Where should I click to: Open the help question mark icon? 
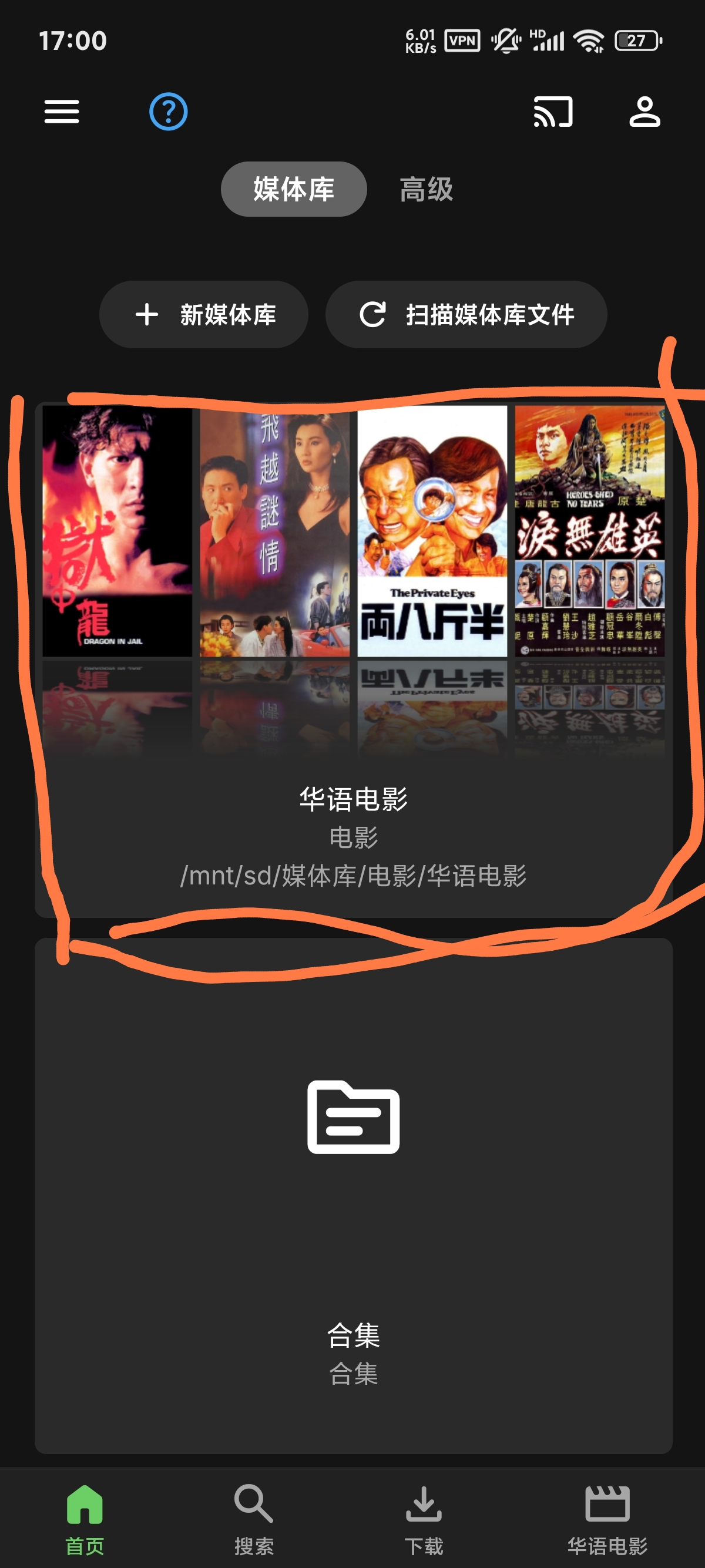168,112
